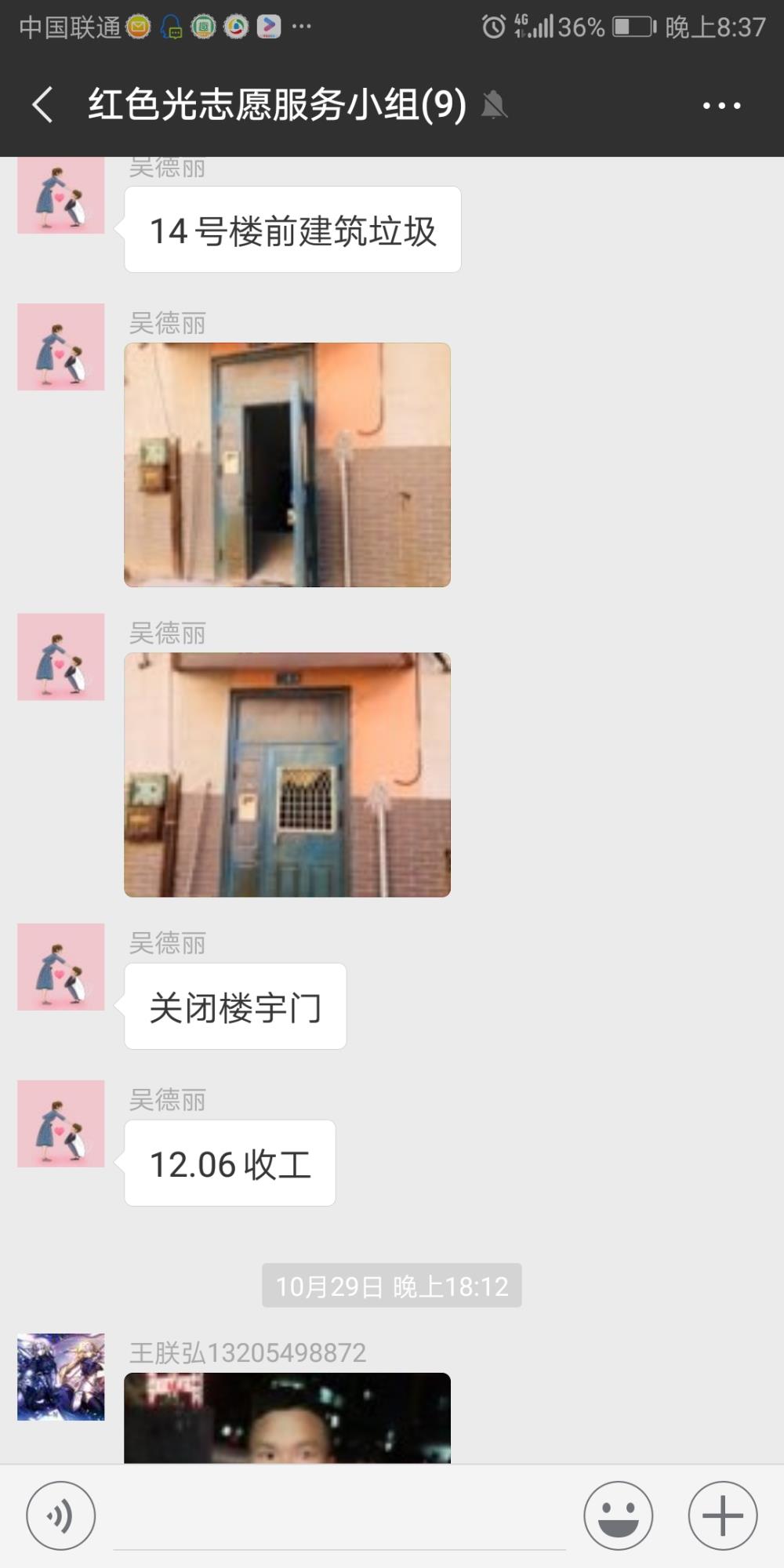Screen dimensions: 784x1568
Task: Open the plus attachment menu
Action: coord(722,1515)
